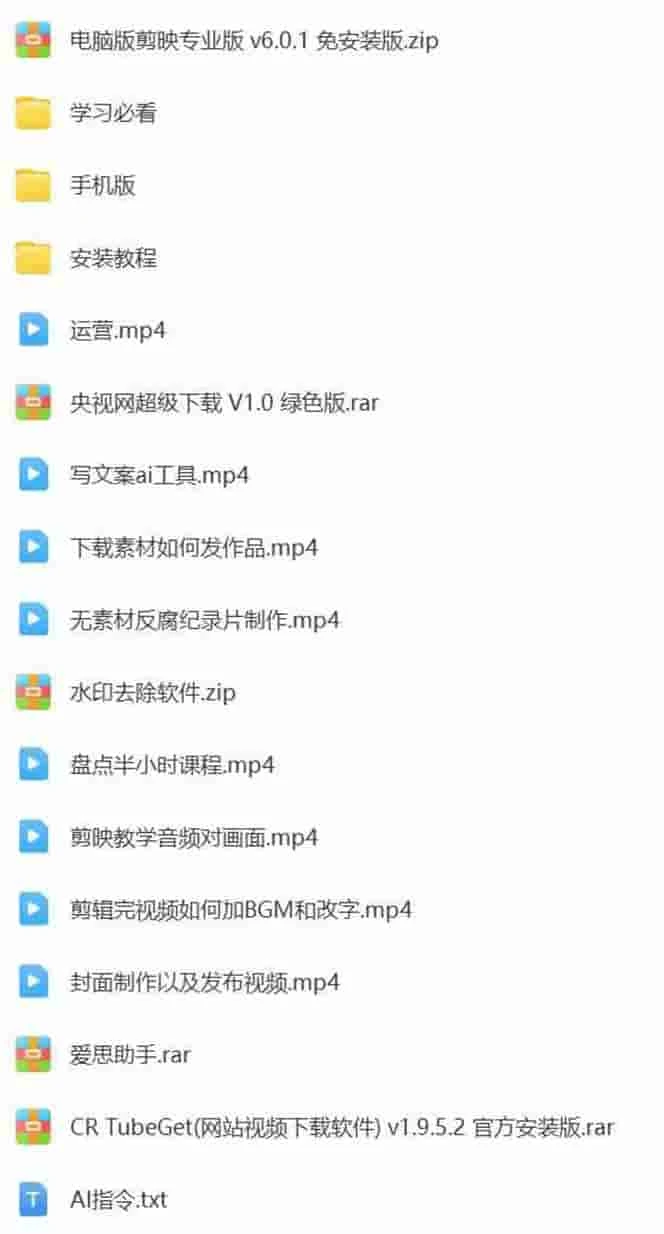Image resolution: width=664 pixels, height=1234 pixels.
Task: Play the 运营.mp4 video
Action: 117,330
